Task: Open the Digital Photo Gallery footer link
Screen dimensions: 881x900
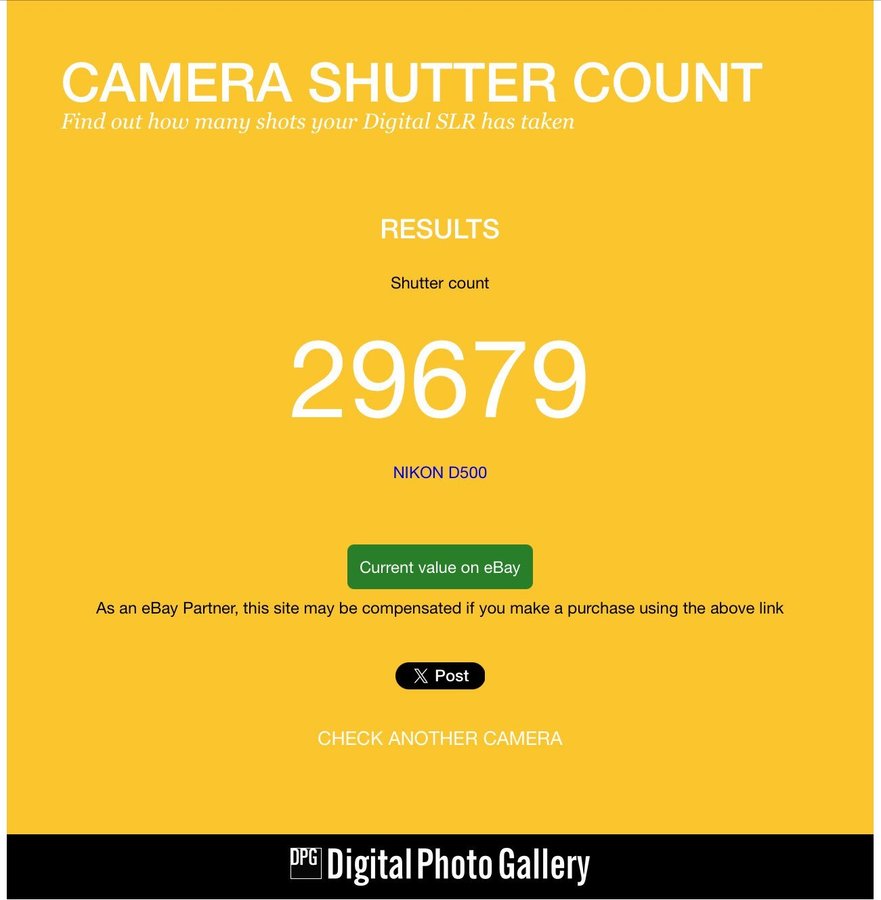Action: (439, 865)
